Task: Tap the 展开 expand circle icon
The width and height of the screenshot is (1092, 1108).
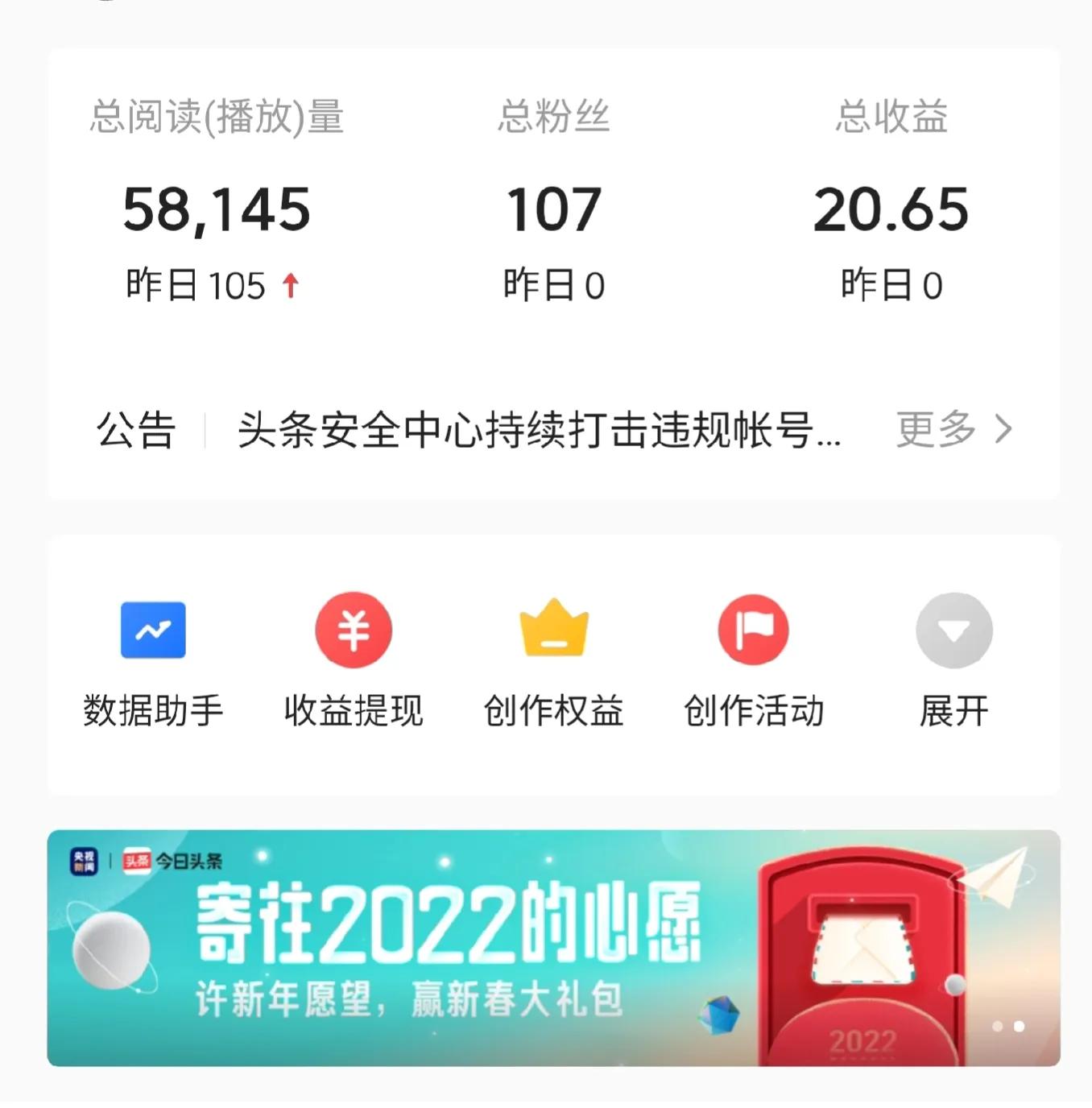Action: 954,630
